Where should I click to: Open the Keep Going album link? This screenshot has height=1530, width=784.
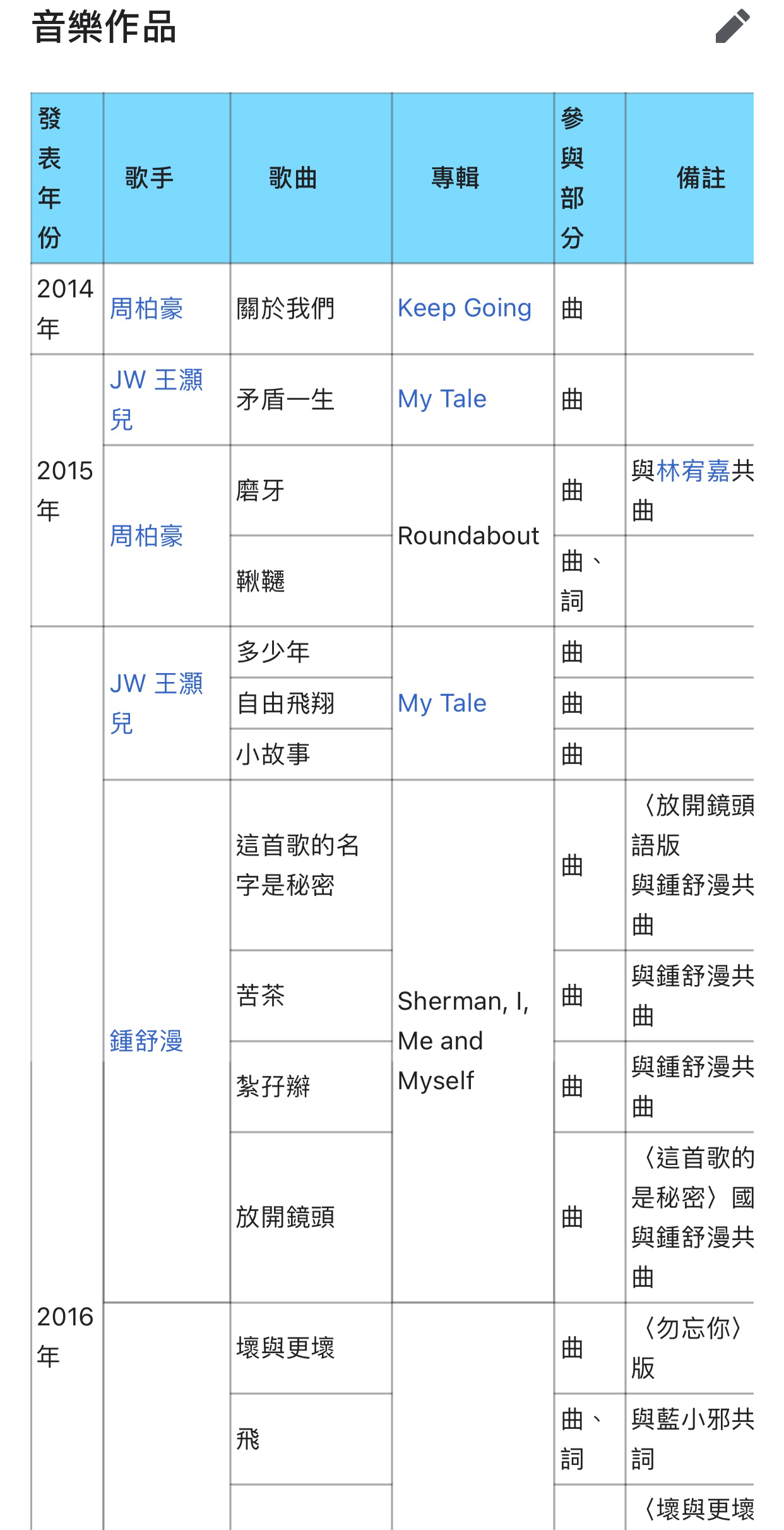coord(465,308)
